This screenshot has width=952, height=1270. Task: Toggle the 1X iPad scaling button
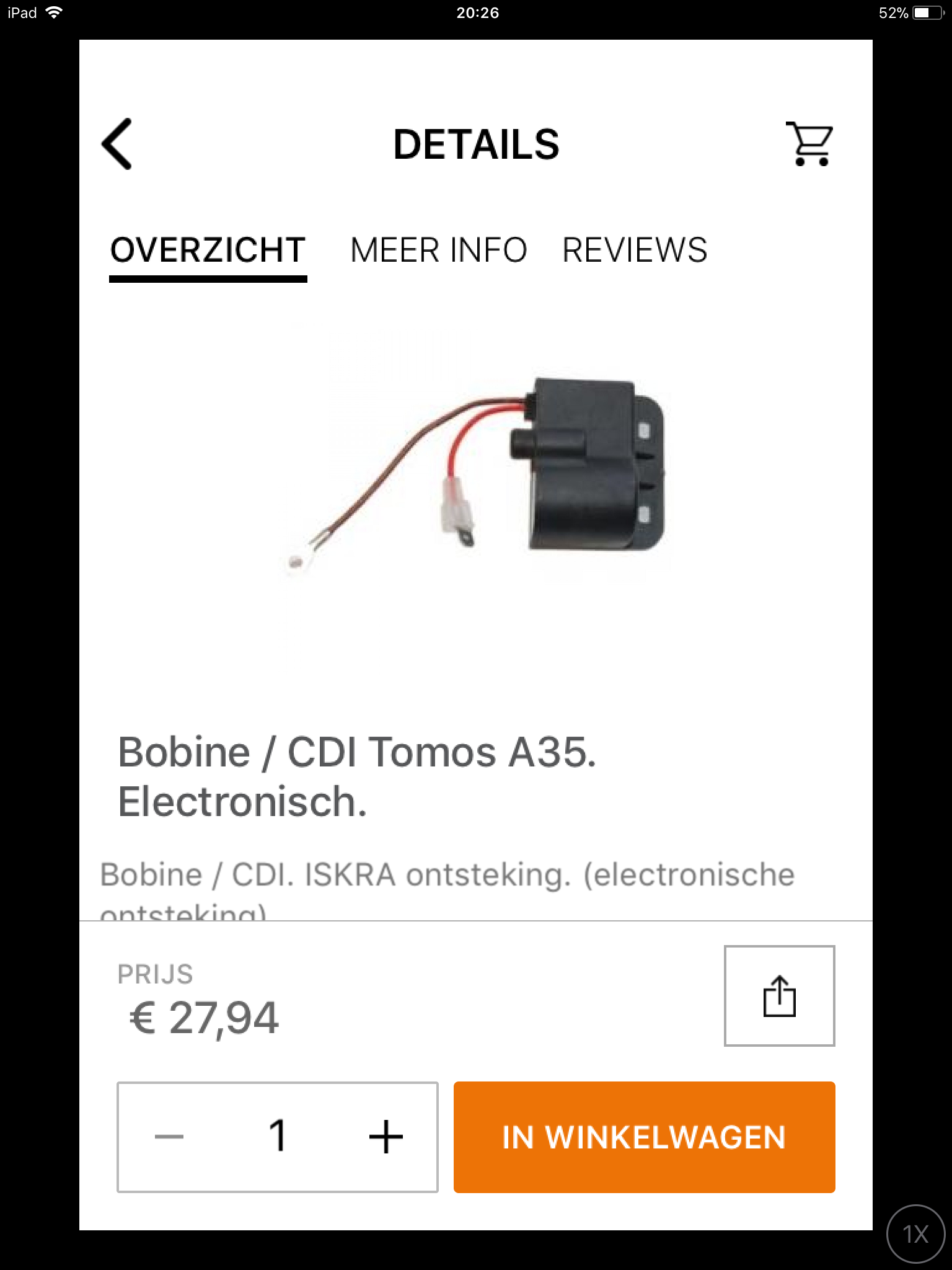(x=916, y=1234)
